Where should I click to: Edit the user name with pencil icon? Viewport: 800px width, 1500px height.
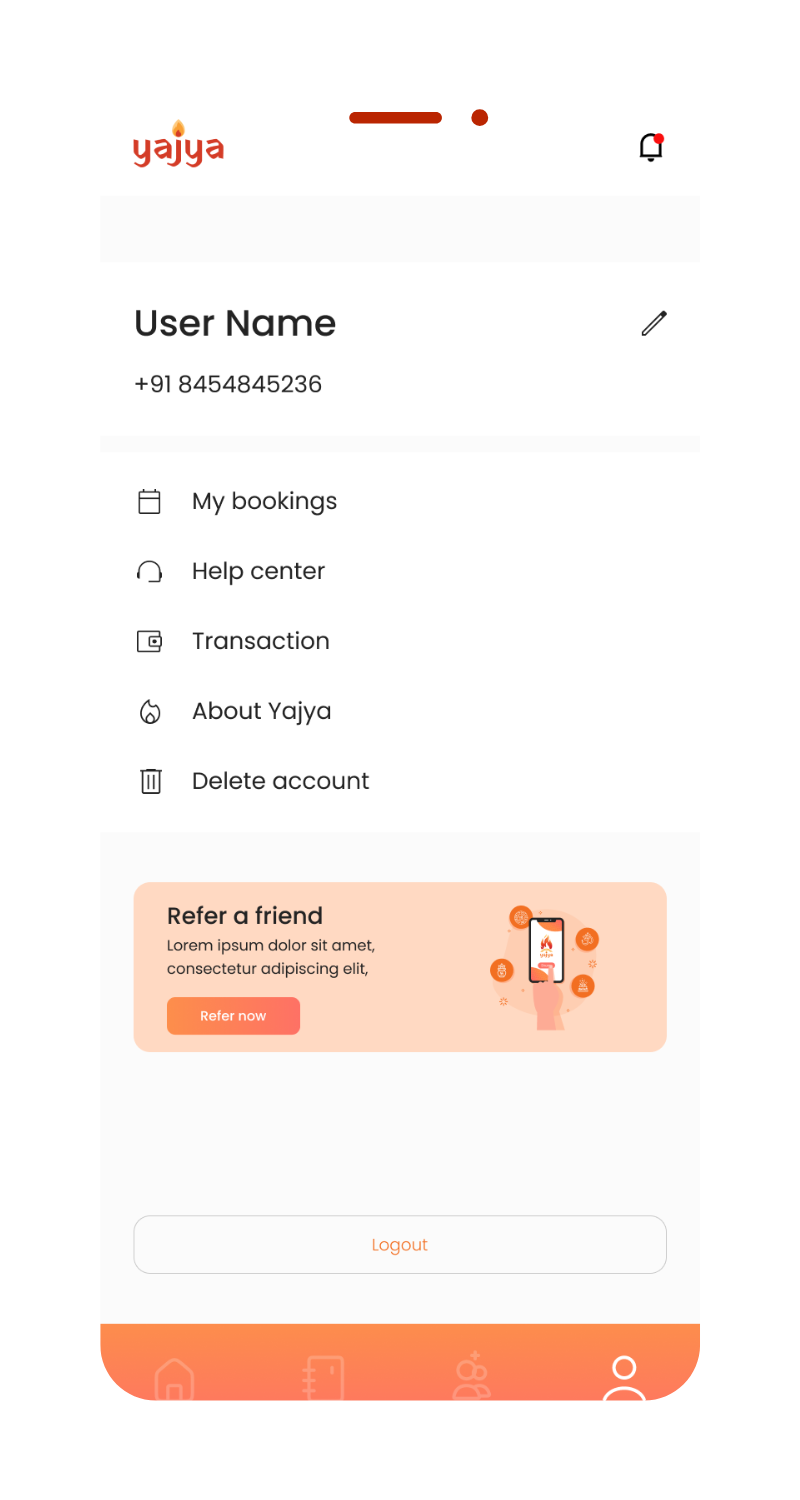(x=654, y=323)
